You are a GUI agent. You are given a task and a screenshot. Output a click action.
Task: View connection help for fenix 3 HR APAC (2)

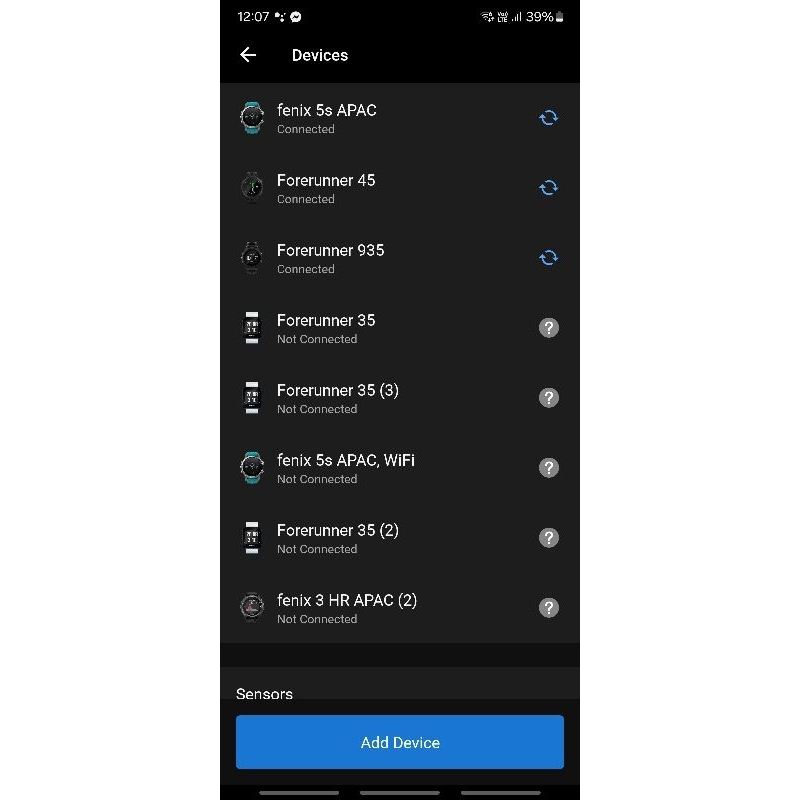[x=548, y=608]
